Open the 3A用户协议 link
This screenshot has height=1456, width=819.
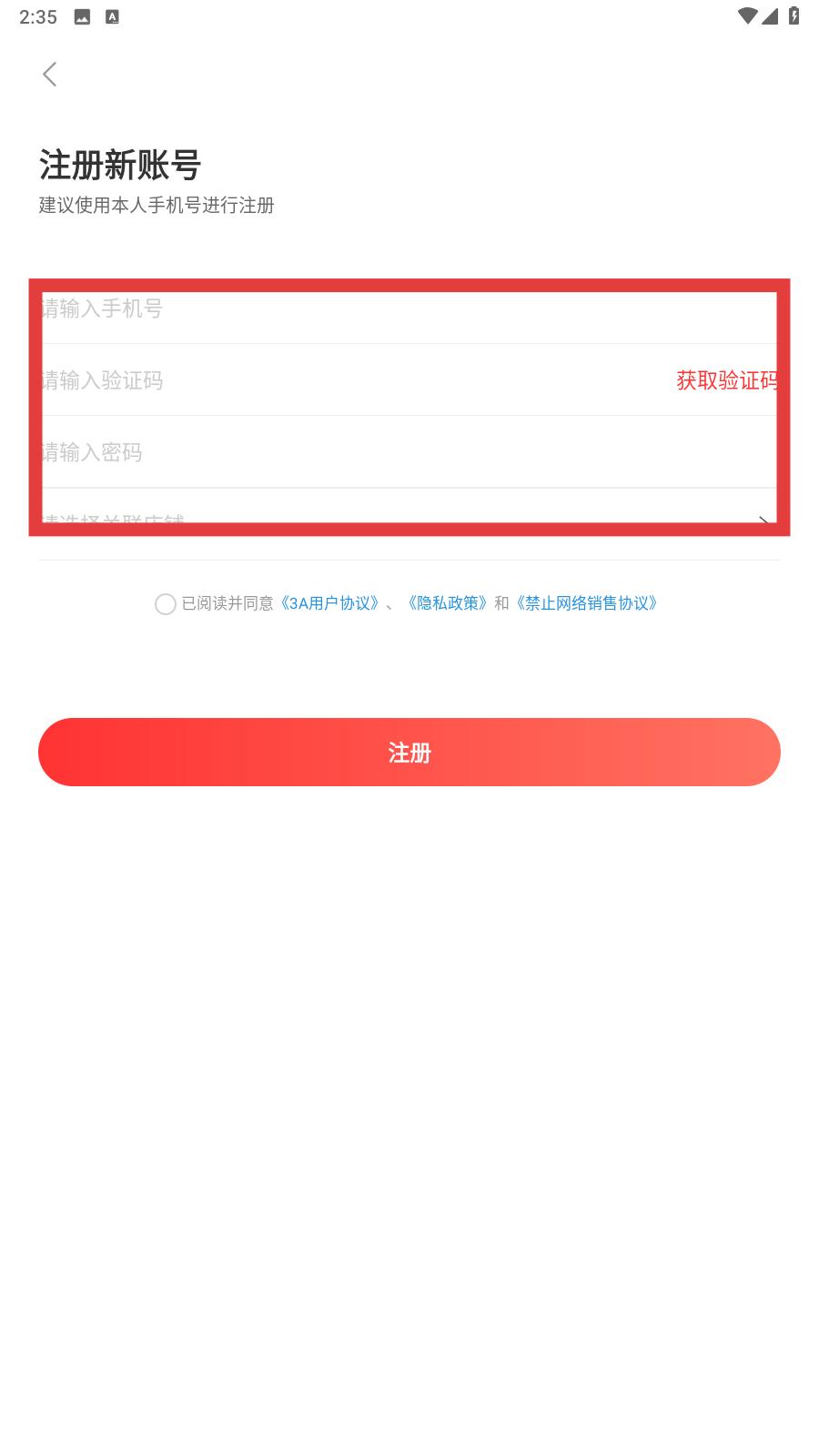coord(329,603)
